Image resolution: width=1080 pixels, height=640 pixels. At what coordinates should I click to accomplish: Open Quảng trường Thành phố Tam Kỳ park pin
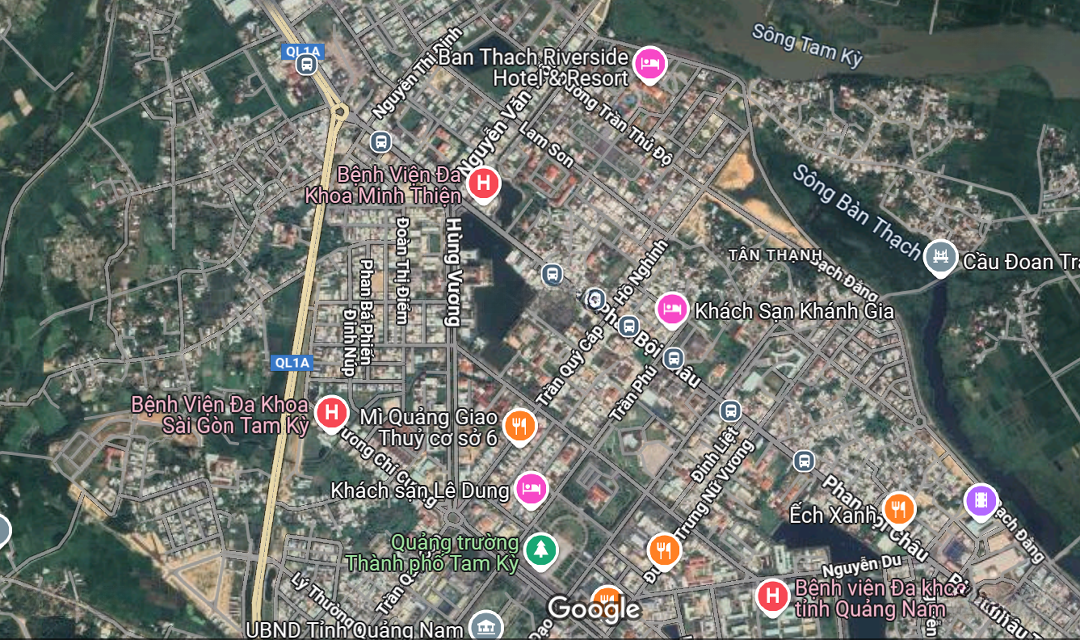(x=541, y=549)
